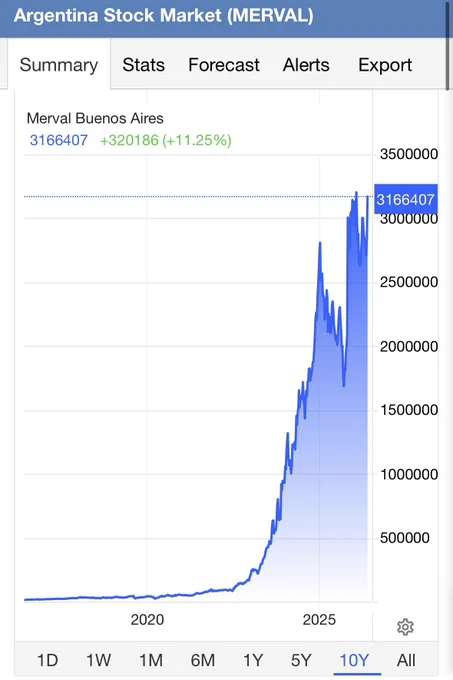This screenshot has height=680, width=453.
Task: Return to the Summary tab
Action: tap(59, 65)
